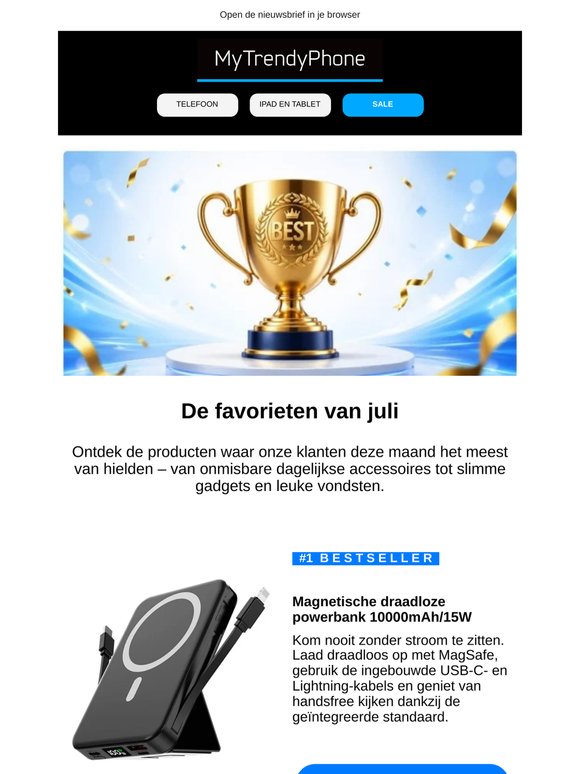Open the IPAD EN TABLET category

click(x=290, y=105)
